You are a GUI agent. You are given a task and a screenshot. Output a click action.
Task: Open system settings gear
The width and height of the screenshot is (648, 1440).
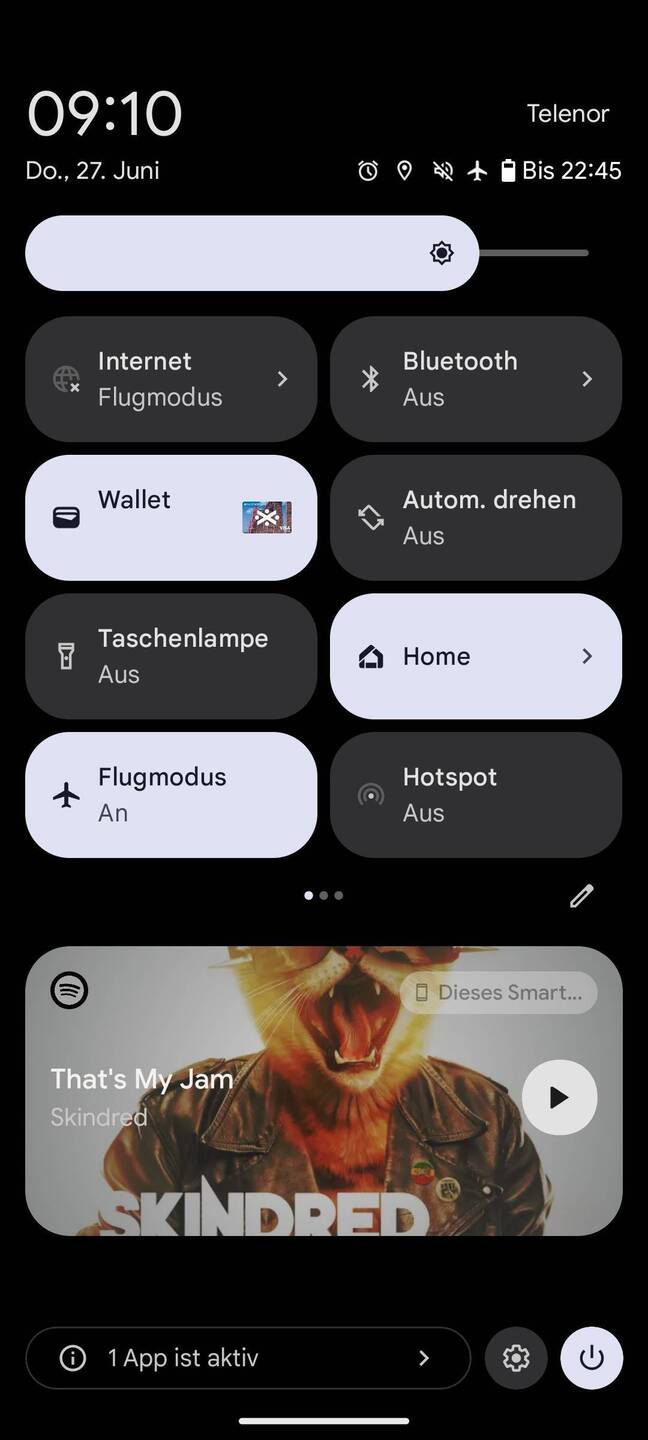tap(516, 1358)
